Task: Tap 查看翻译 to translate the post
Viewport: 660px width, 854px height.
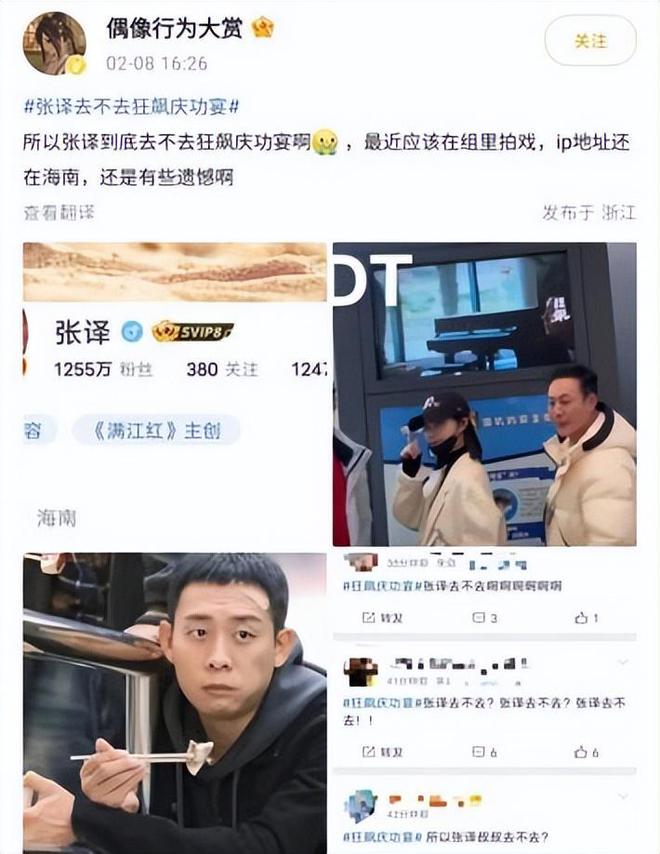Action: (x=59, y=212)
